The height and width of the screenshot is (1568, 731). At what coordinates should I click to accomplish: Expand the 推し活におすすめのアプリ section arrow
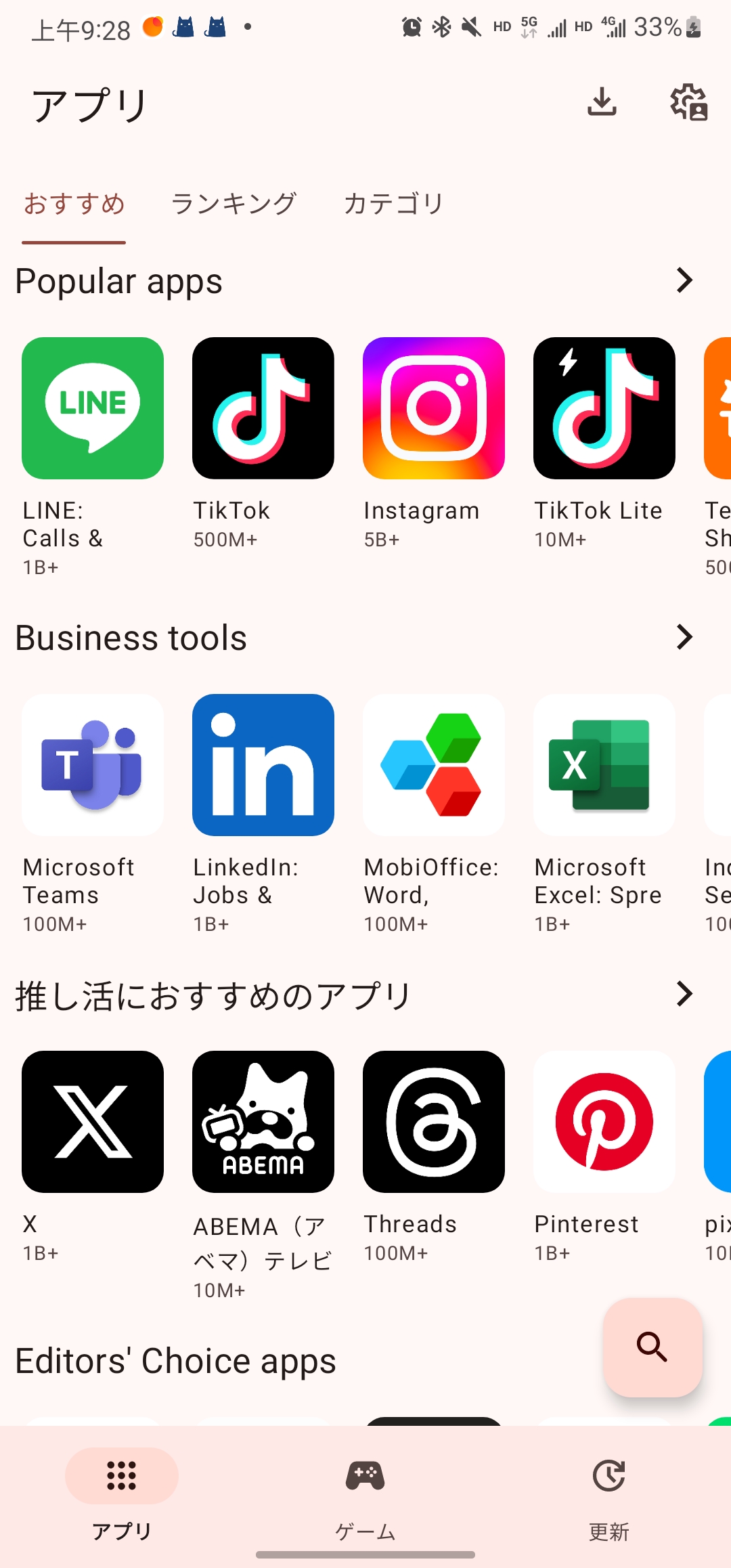[x=684, y=994]
